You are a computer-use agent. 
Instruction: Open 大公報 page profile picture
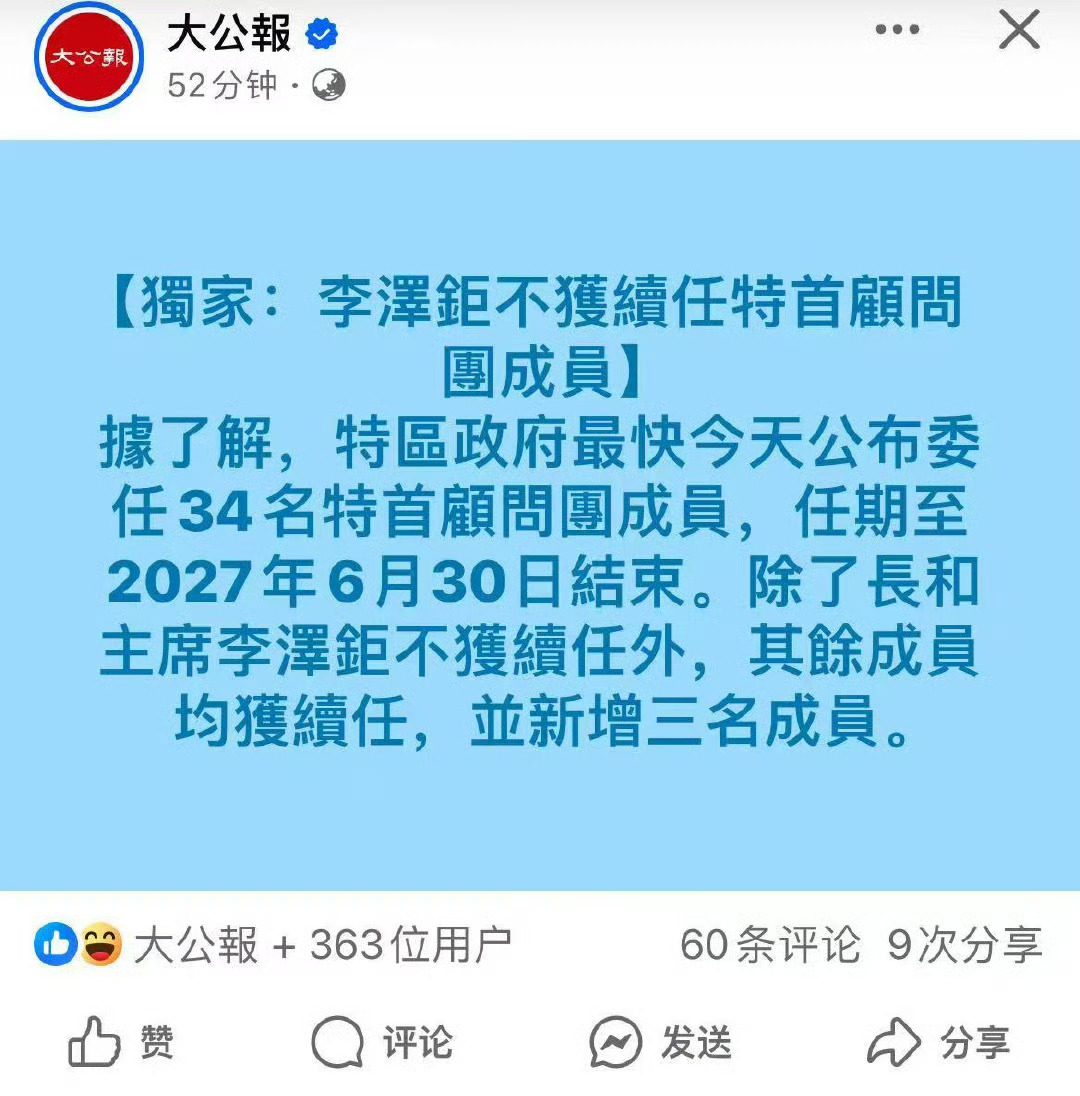[x=88, y=57]
